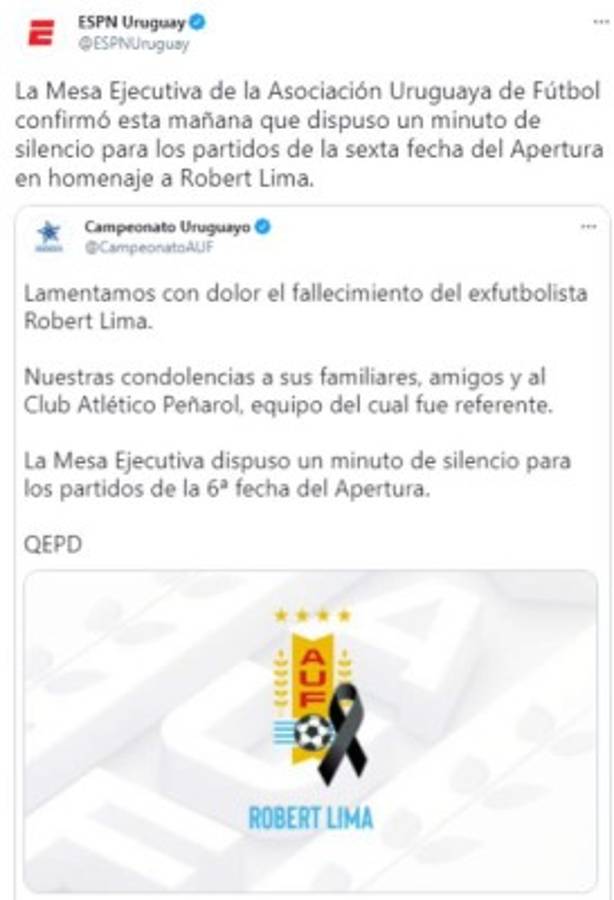Open overflow menu on Campeonato Uruguayo tweet

(x=588, y=227)
